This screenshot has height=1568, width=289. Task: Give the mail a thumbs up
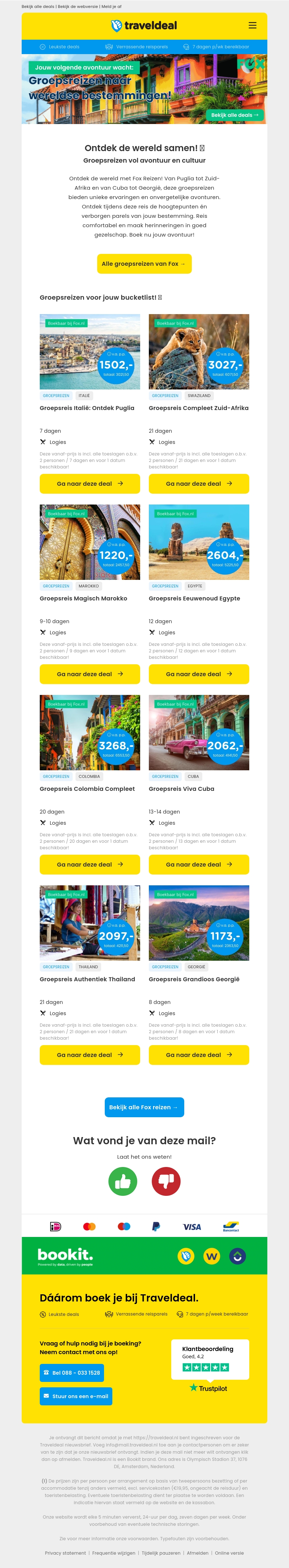[122, 1181]
